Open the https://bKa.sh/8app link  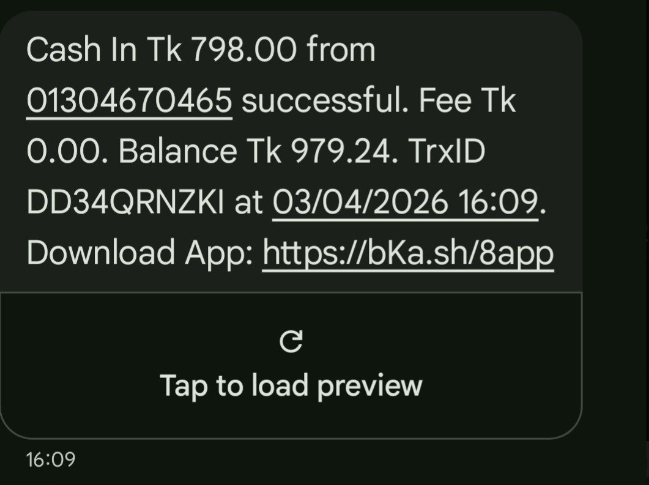coord(408,254)
